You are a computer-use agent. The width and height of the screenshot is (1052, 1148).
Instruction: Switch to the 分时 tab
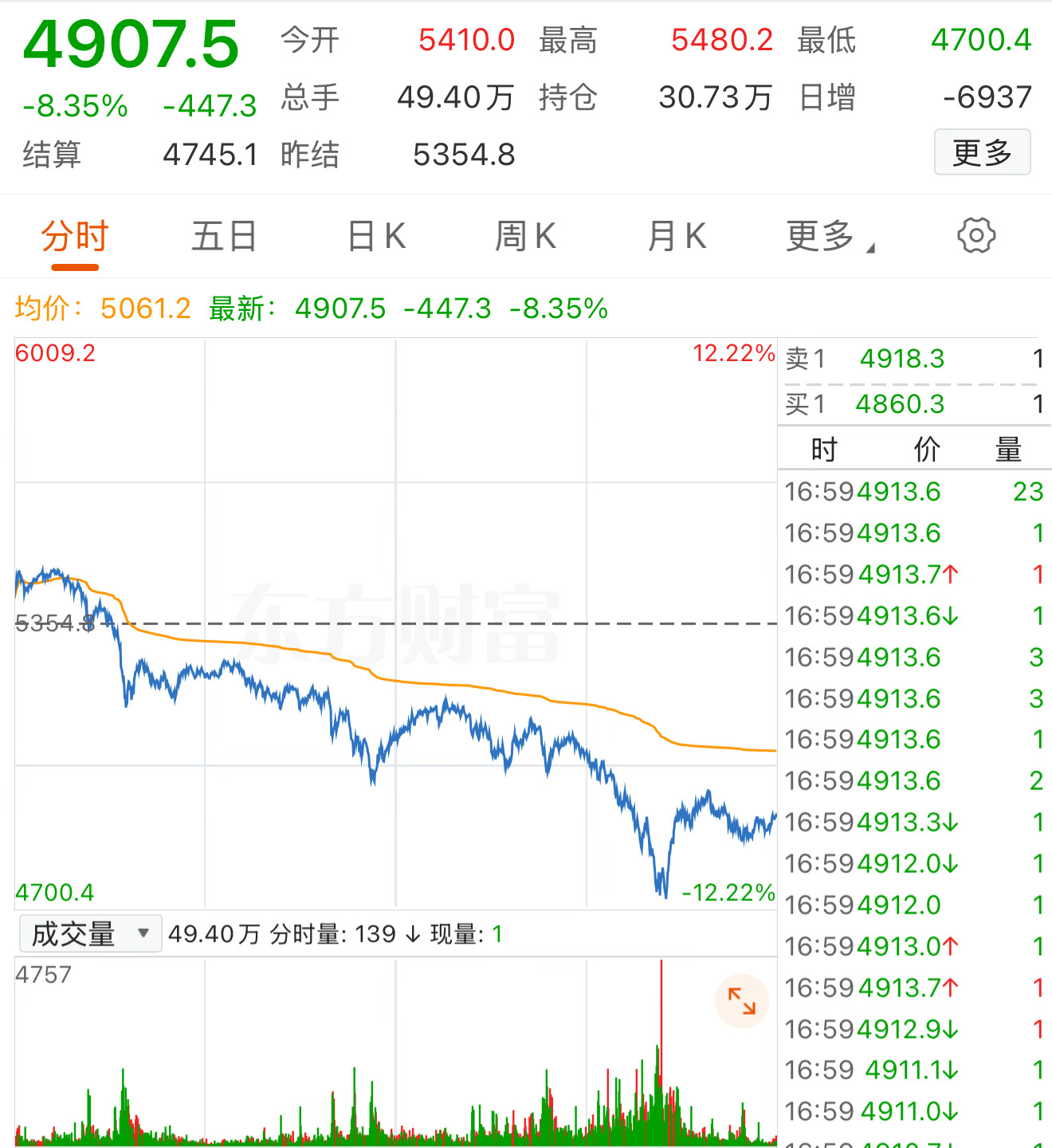click(x=73, y=236)
